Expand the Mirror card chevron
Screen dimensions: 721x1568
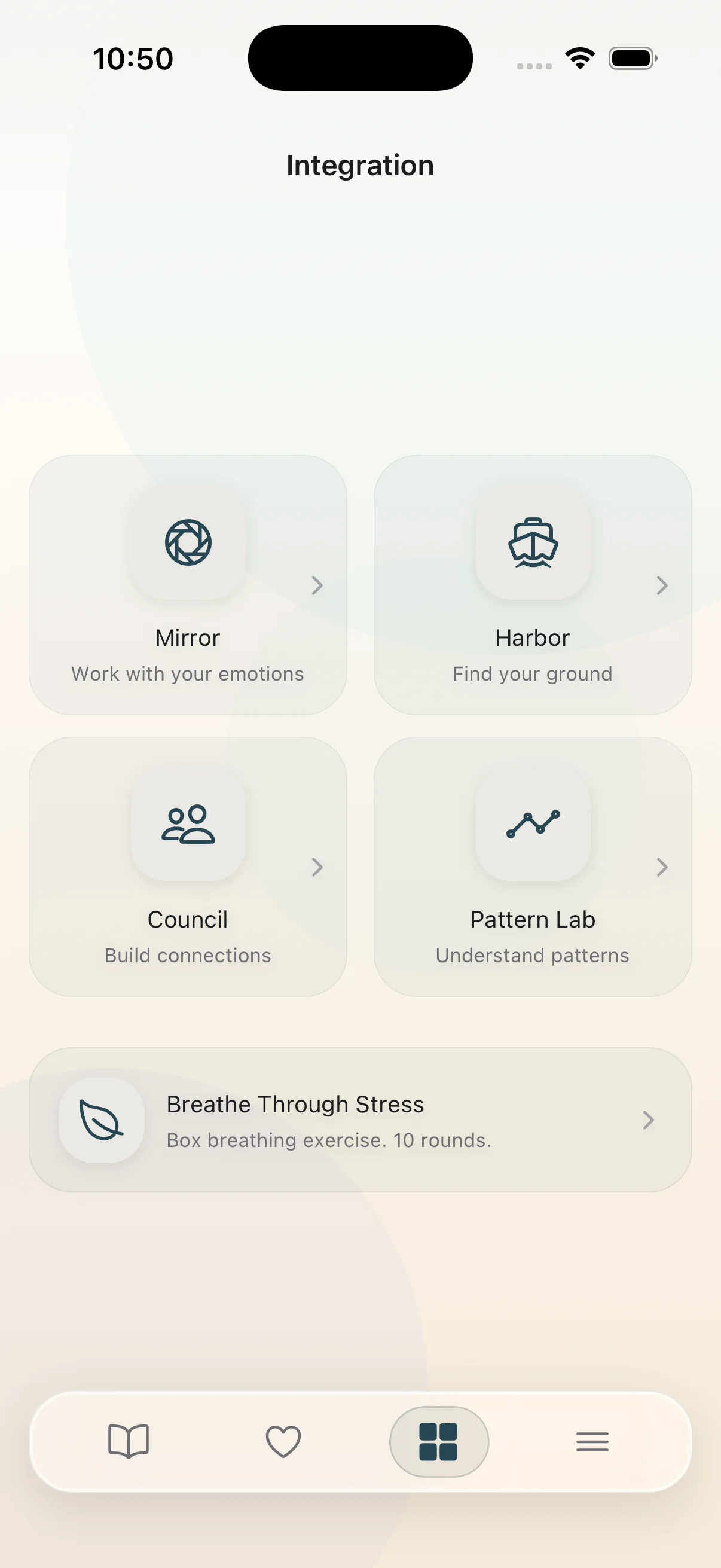[317, 585]
